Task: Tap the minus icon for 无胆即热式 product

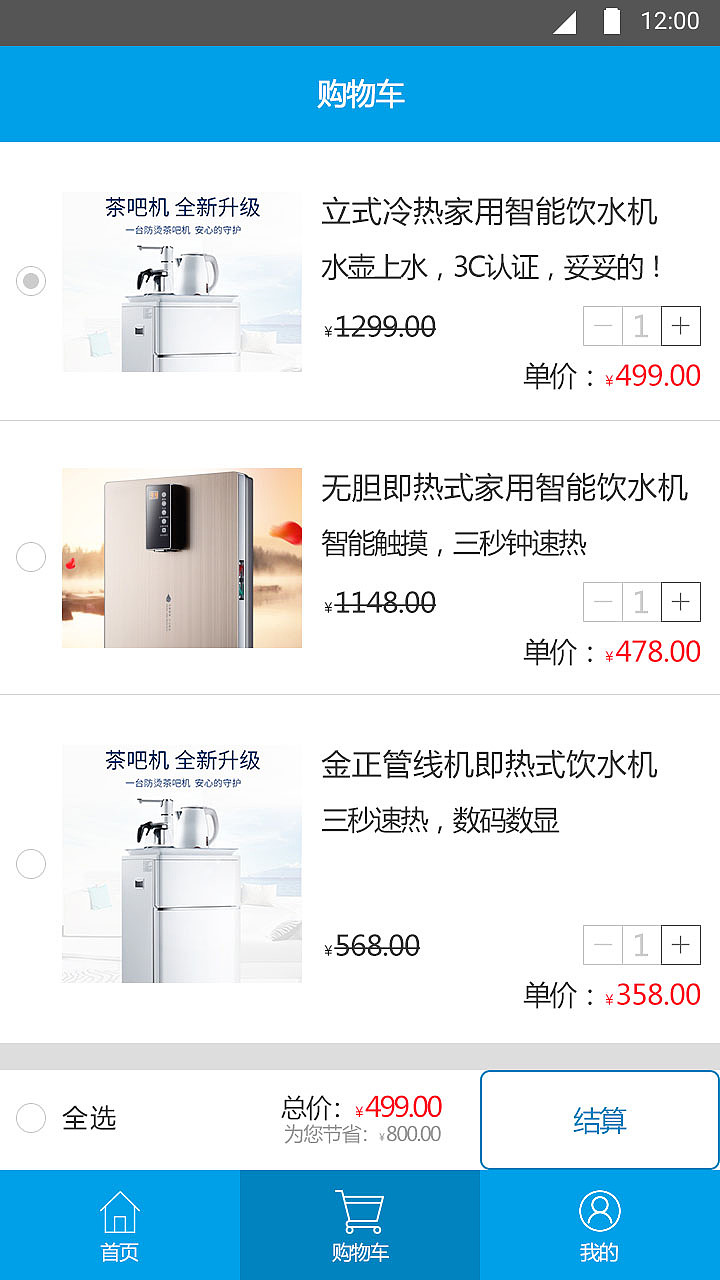Action: point(602,601)
